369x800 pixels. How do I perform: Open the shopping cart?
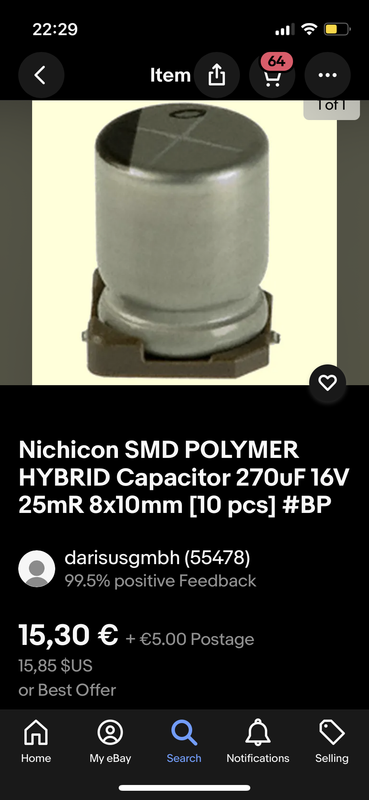coord(272,76)
